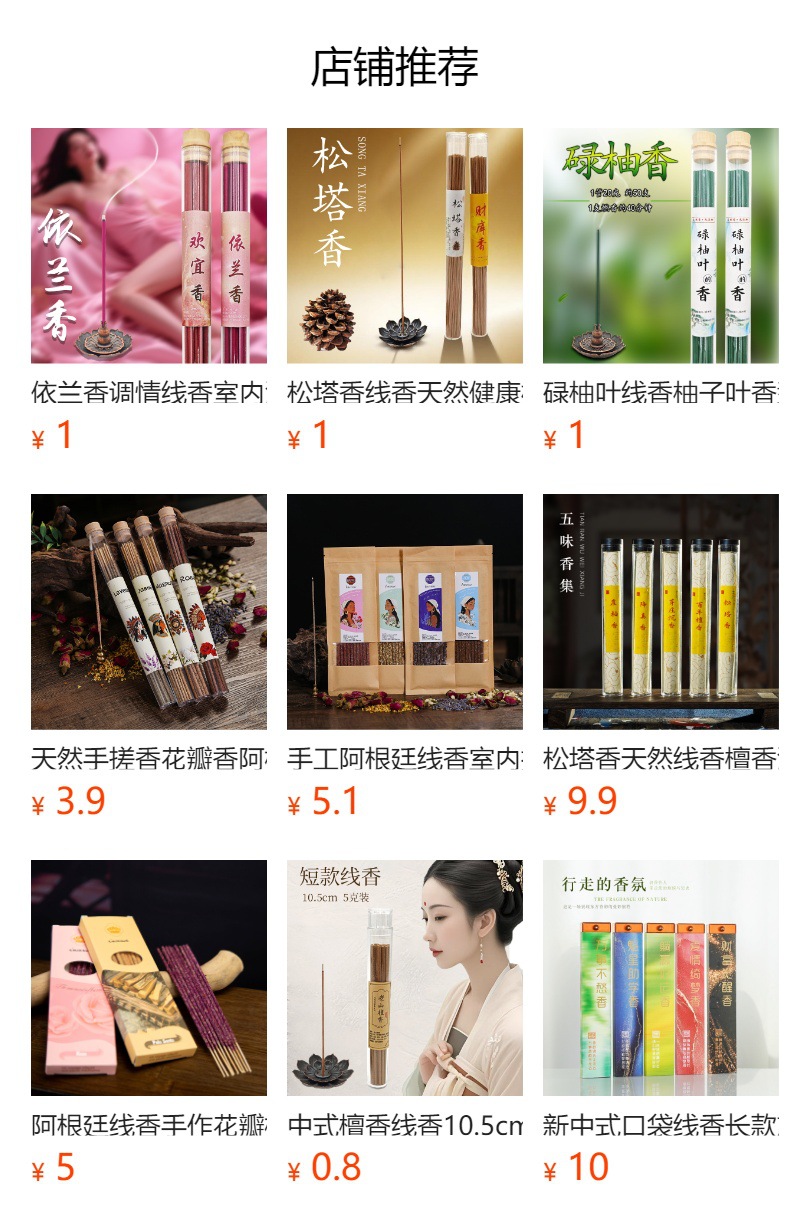Open 新中式口袋线香长款 item priced ¥10
The width and height of the screenshot is (790, 1228).
[x=661, y=1022]
